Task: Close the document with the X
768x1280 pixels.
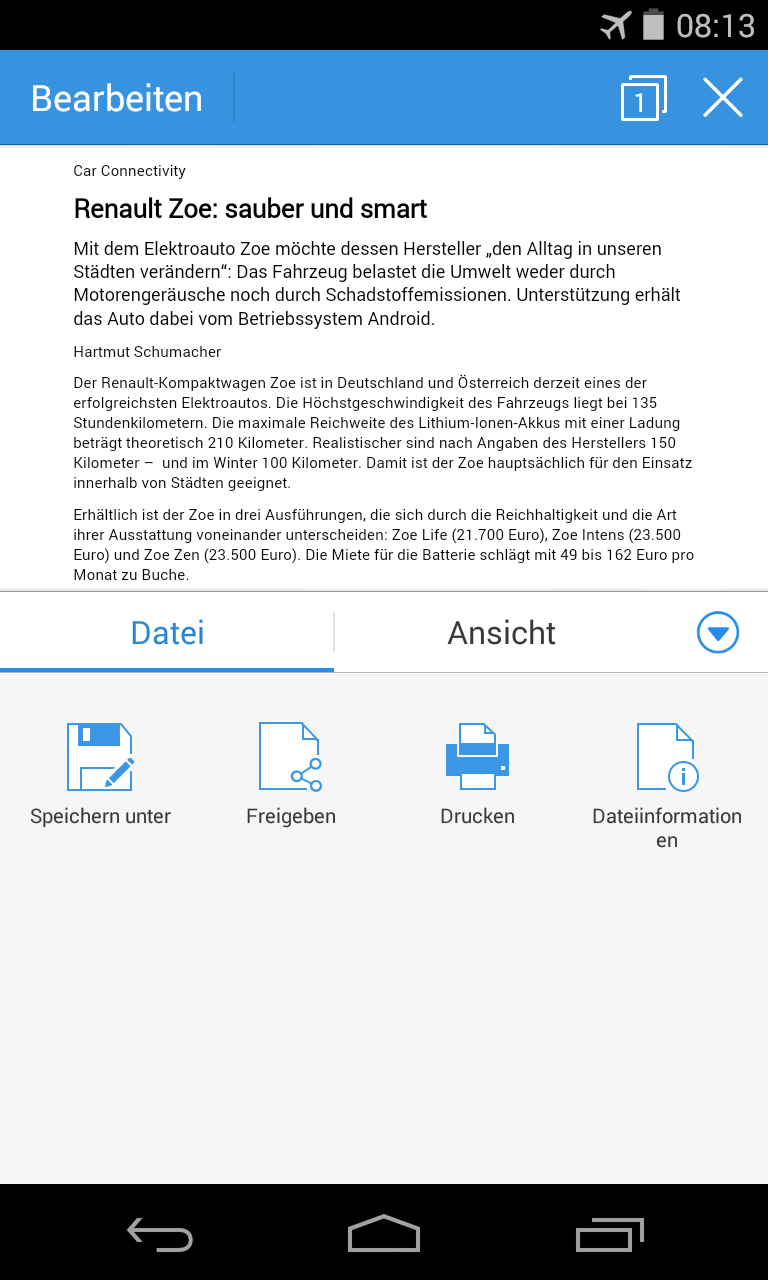Action: tap(722, 98)
